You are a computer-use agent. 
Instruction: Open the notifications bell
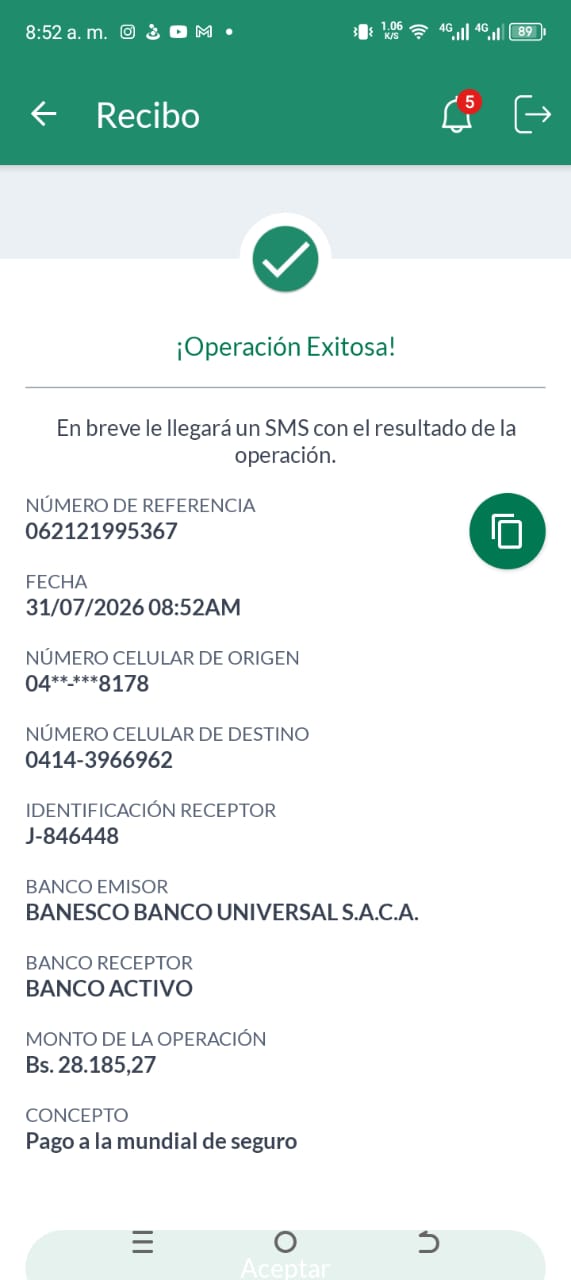(456, 114)
